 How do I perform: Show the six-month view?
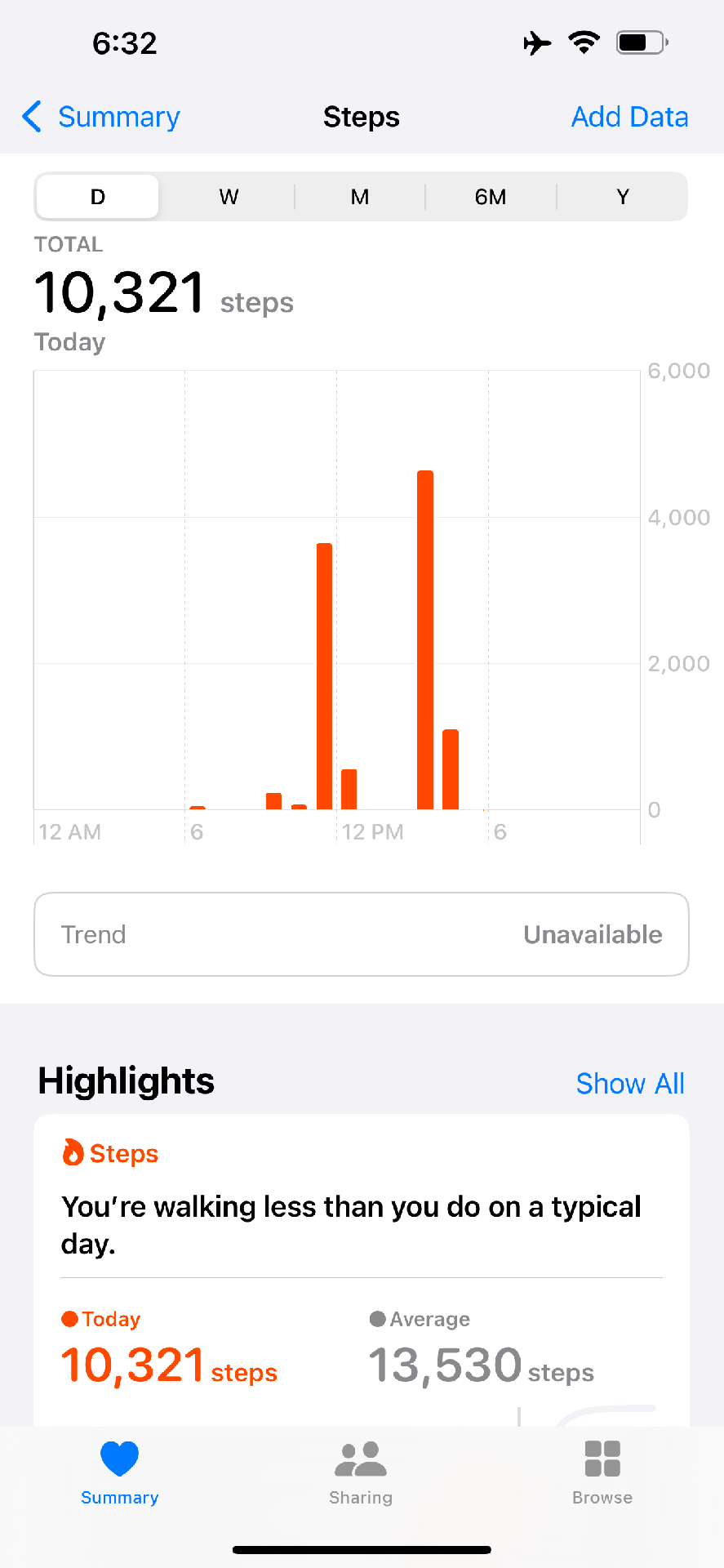[491, 197]
